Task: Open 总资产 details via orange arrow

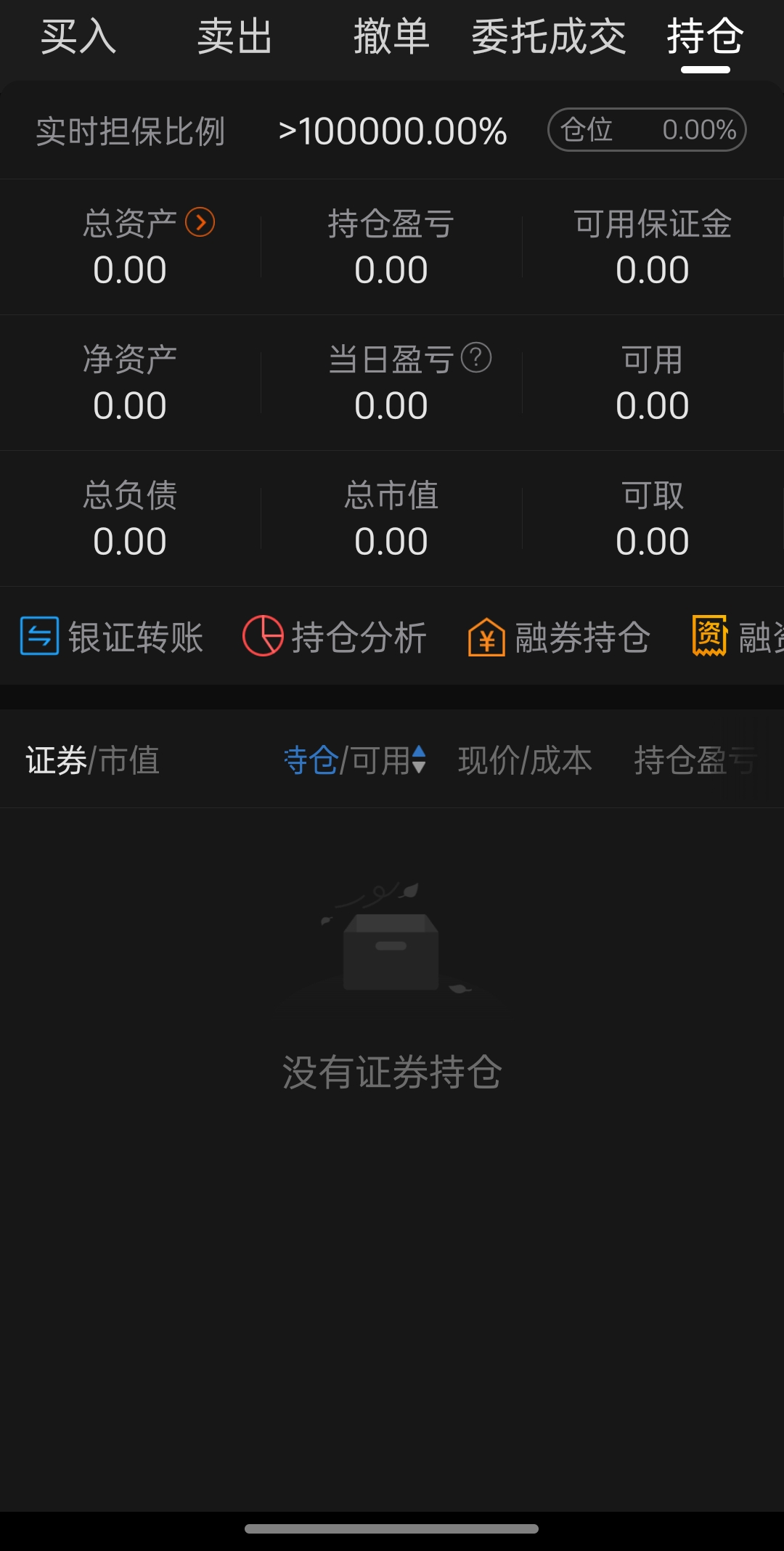Action: (200, 222)
